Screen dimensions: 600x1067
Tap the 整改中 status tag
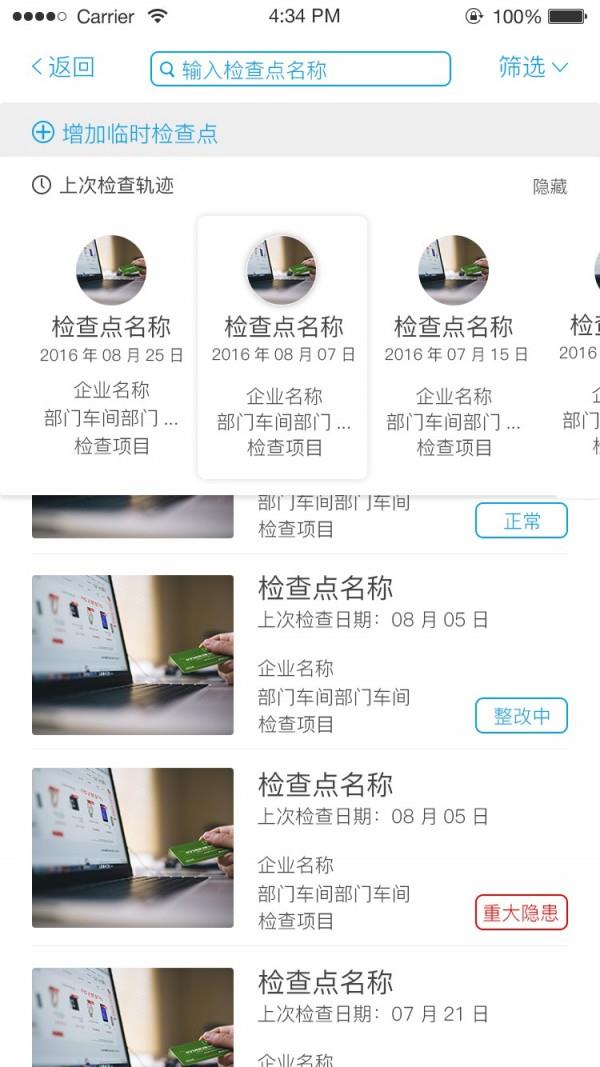[521, 716]
